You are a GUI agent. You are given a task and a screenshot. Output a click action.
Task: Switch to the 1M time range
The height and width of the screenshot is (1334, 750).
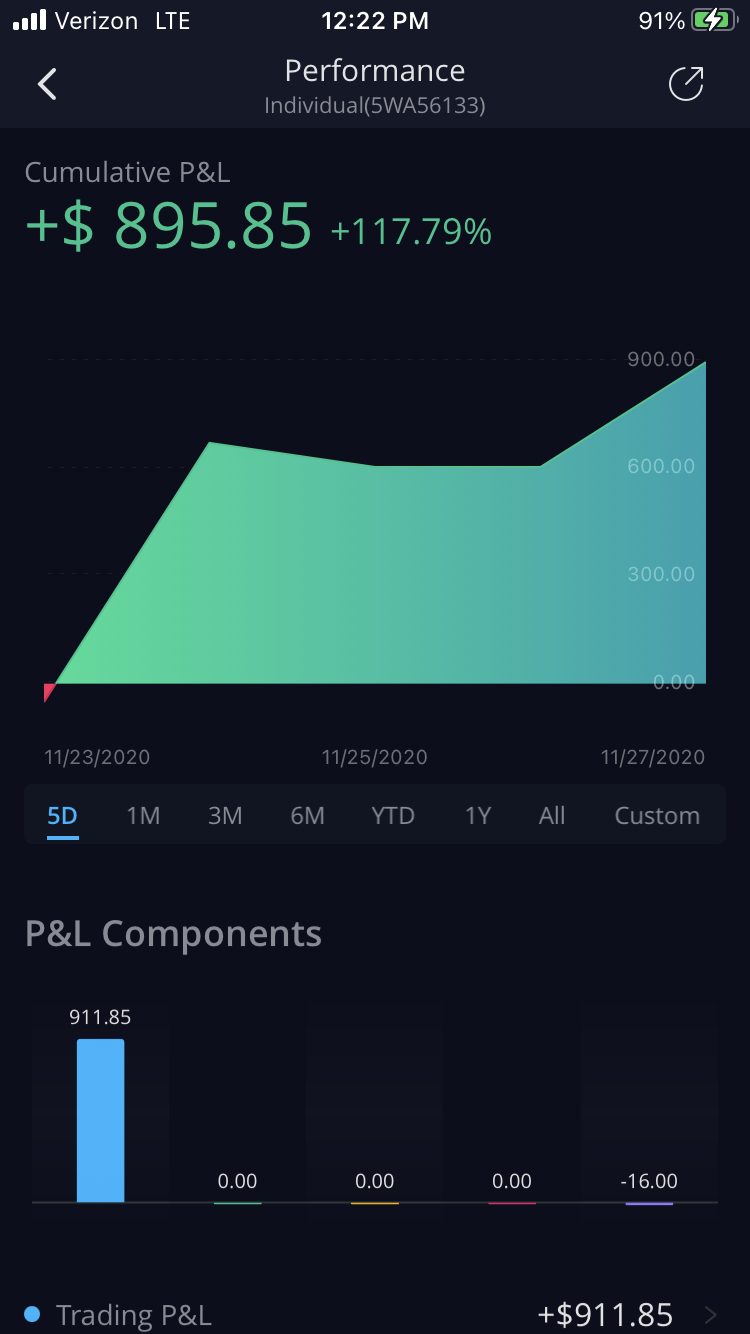coord(143,816)
